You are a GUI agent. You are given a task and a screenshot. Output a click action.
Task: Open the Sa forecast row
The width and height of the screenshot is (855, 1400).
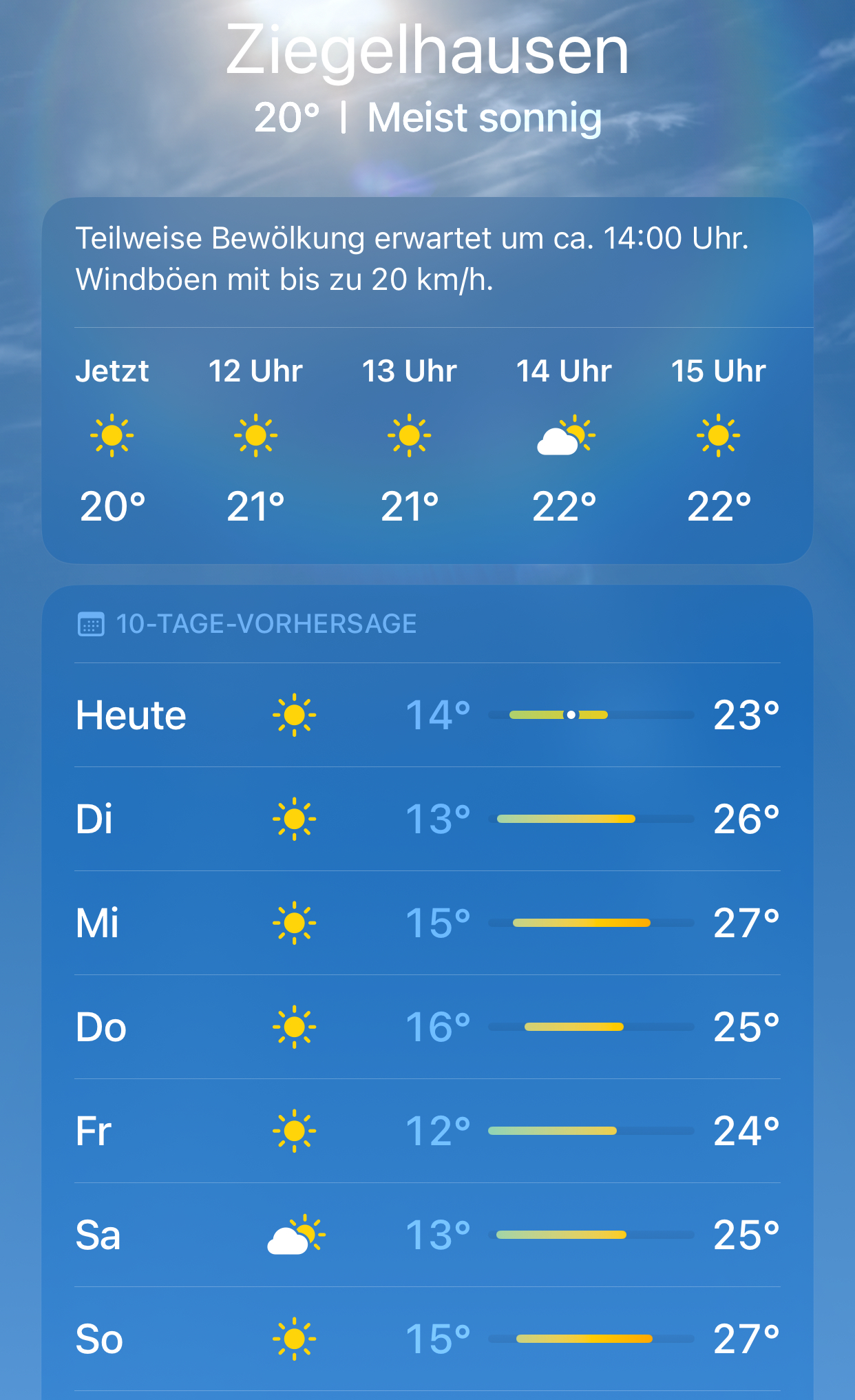(x=427, y=1235)
